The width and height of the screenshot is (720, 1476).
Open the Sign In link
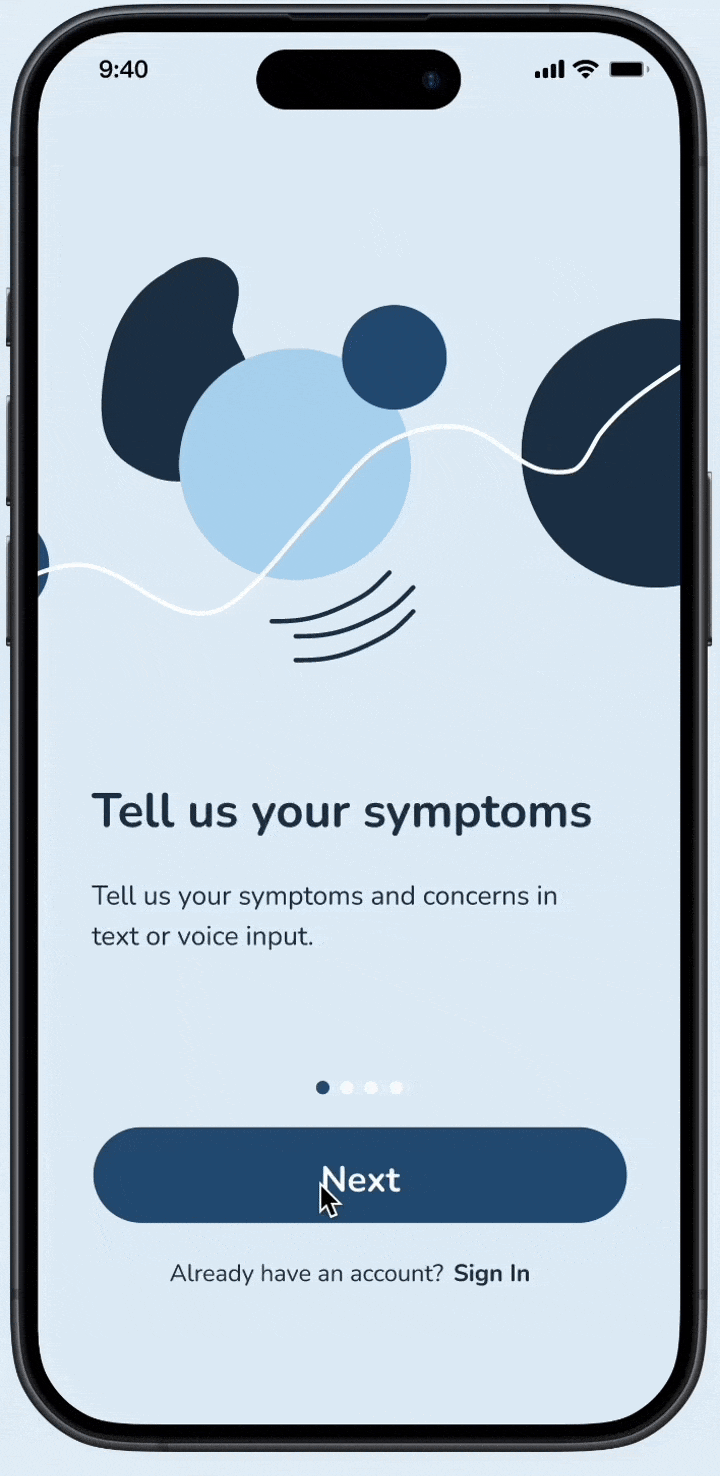pyautogui.click(x=491, y=1273)
